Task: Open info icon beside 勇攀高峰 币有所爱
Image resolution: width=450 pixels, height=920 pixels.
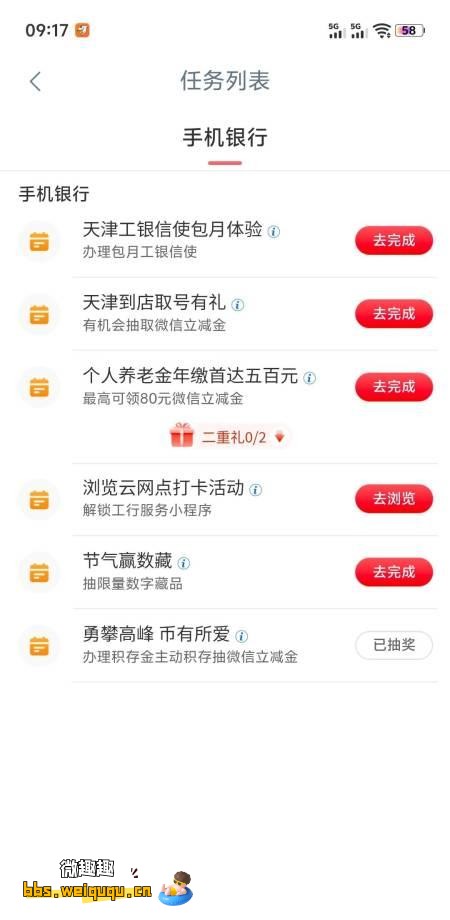Action: pyautogui.click(x=242, y=637)
